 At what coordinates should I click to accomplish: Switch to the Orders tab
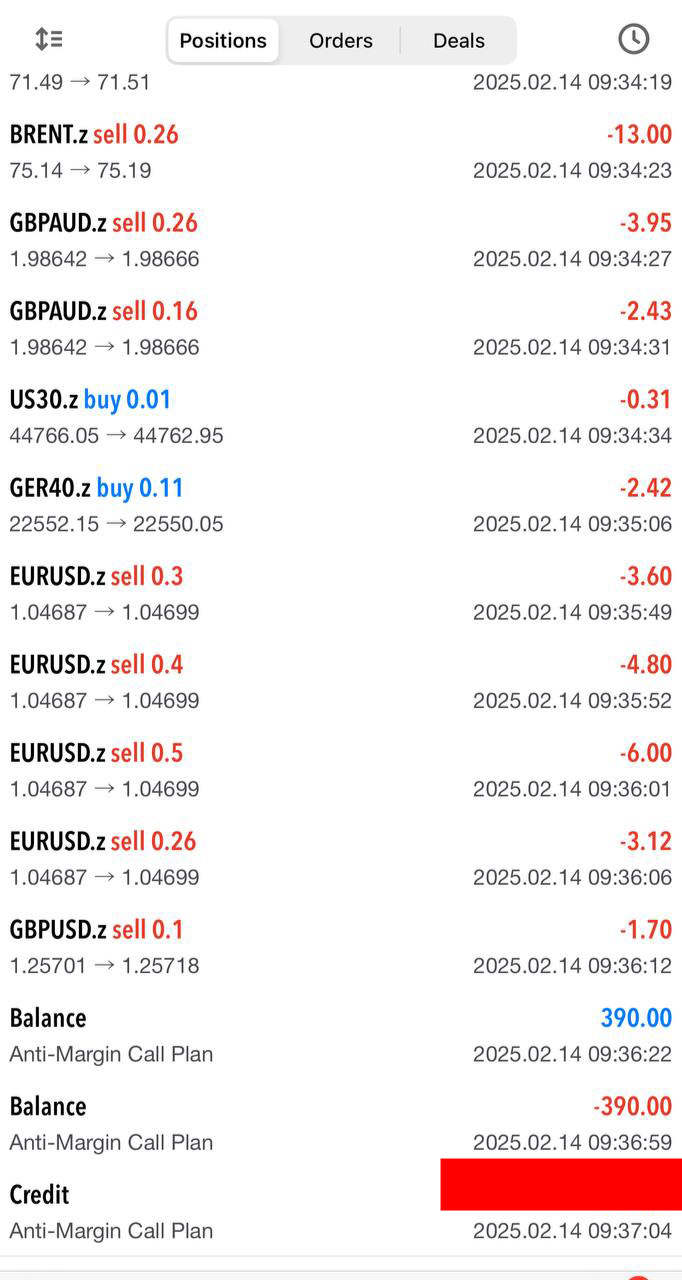pyautogui.click(x=341, y=40)
